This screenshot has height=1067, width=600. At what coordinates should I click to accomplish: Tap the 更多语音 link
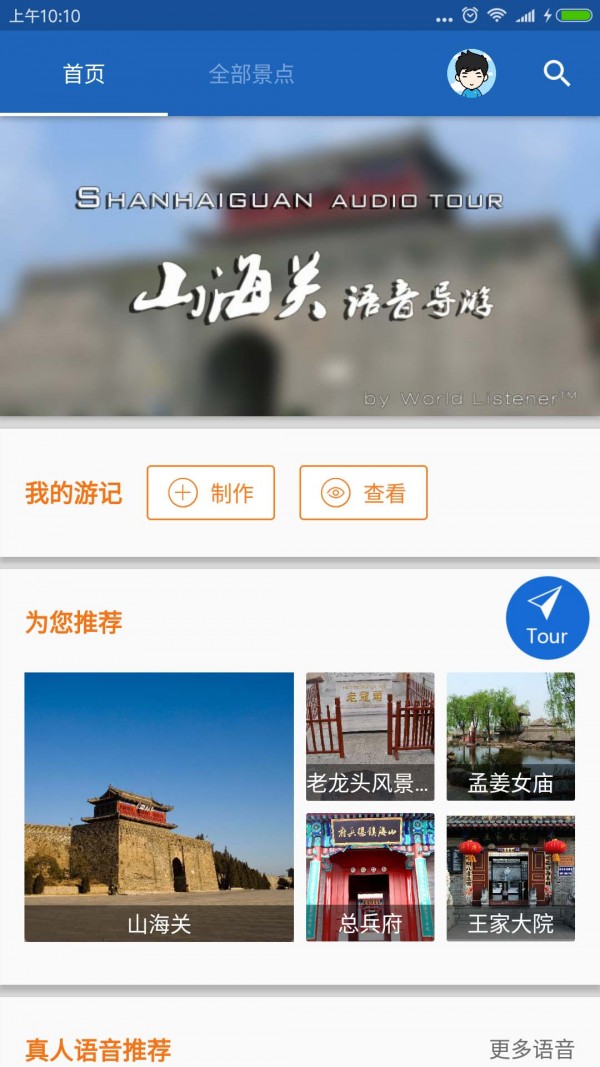click(531, 1049)
